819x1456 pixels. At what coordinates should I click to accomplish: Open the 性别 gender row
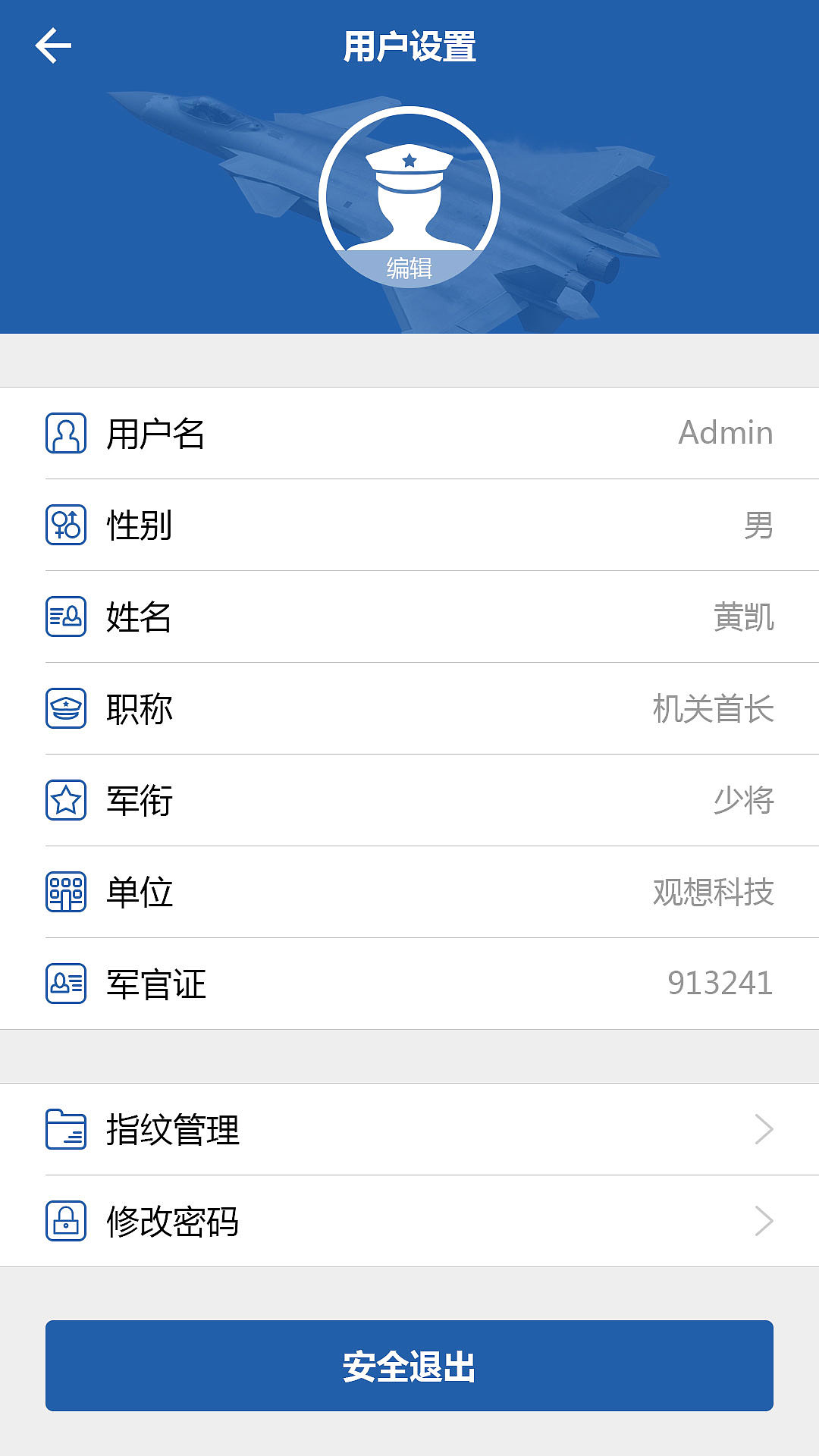(409, 525)
